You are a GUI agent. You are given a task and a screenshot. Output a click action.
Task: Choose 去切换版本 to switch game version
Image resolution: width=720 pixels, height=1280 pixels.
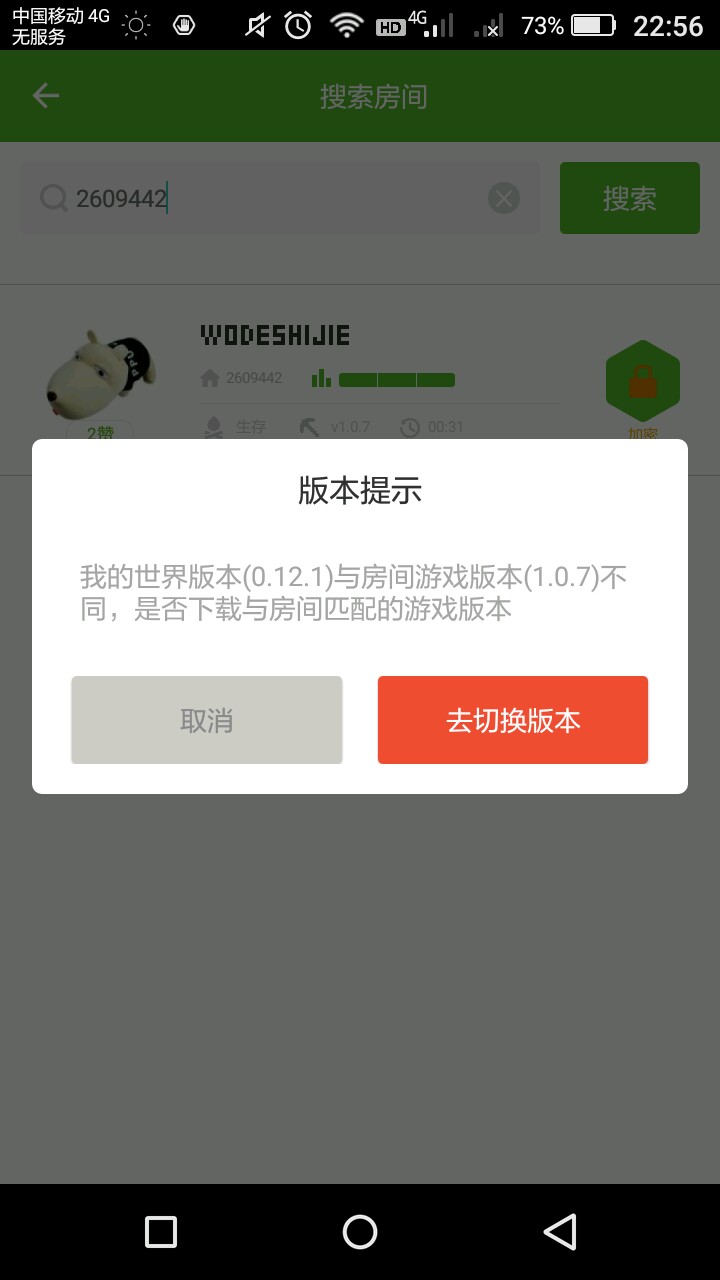[513, 720]
